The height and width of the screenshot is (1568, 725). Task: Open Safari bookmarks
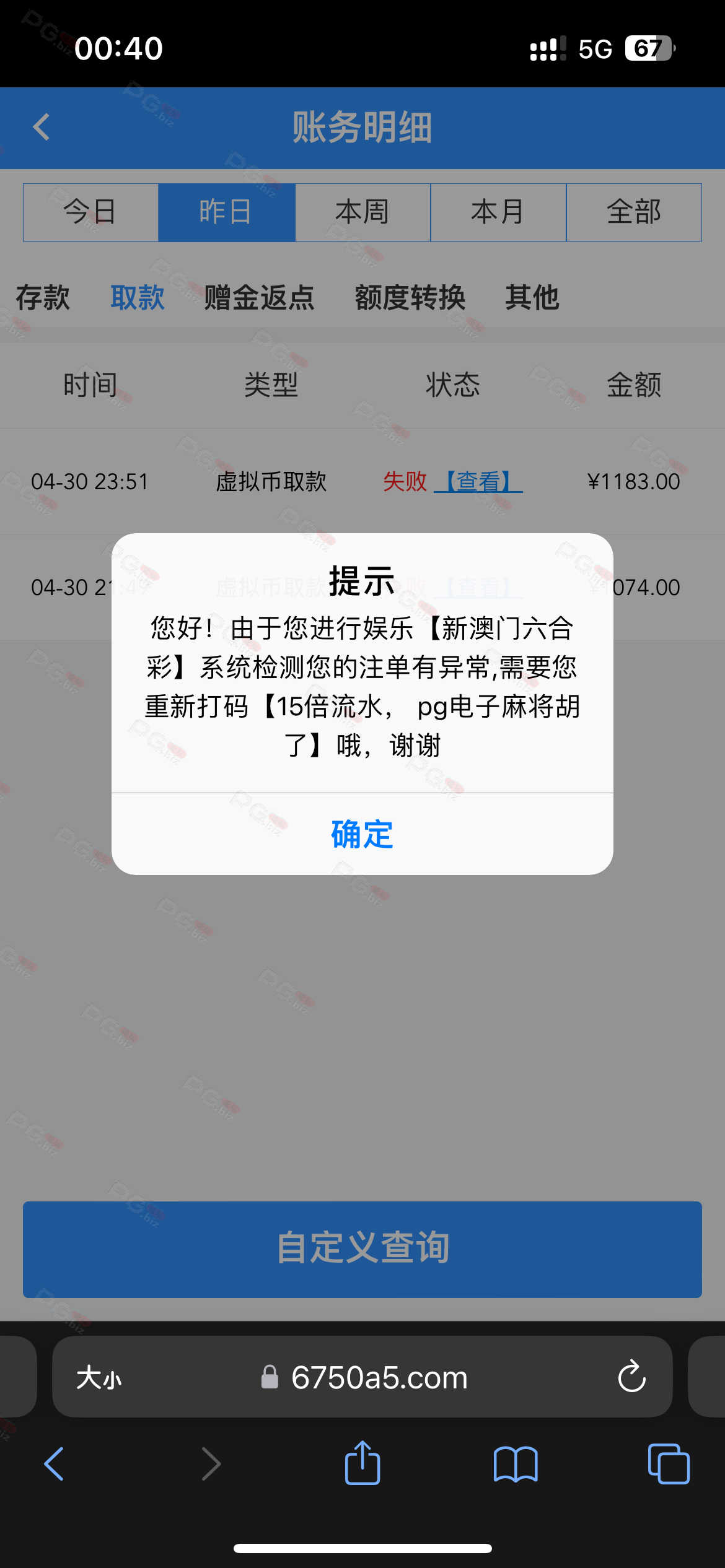click(x=516, y=1465)
